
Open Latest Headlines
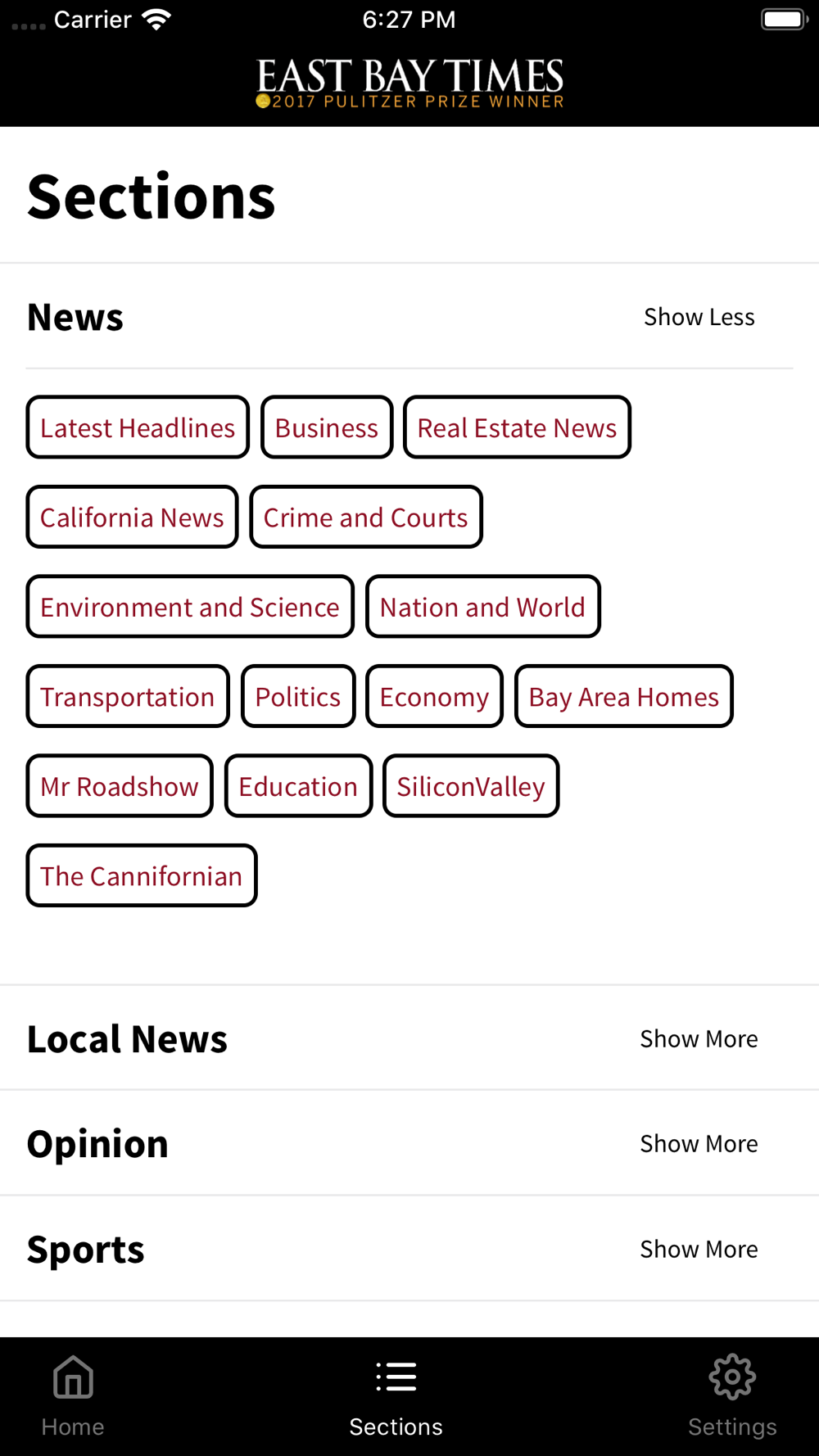[138, 427]
